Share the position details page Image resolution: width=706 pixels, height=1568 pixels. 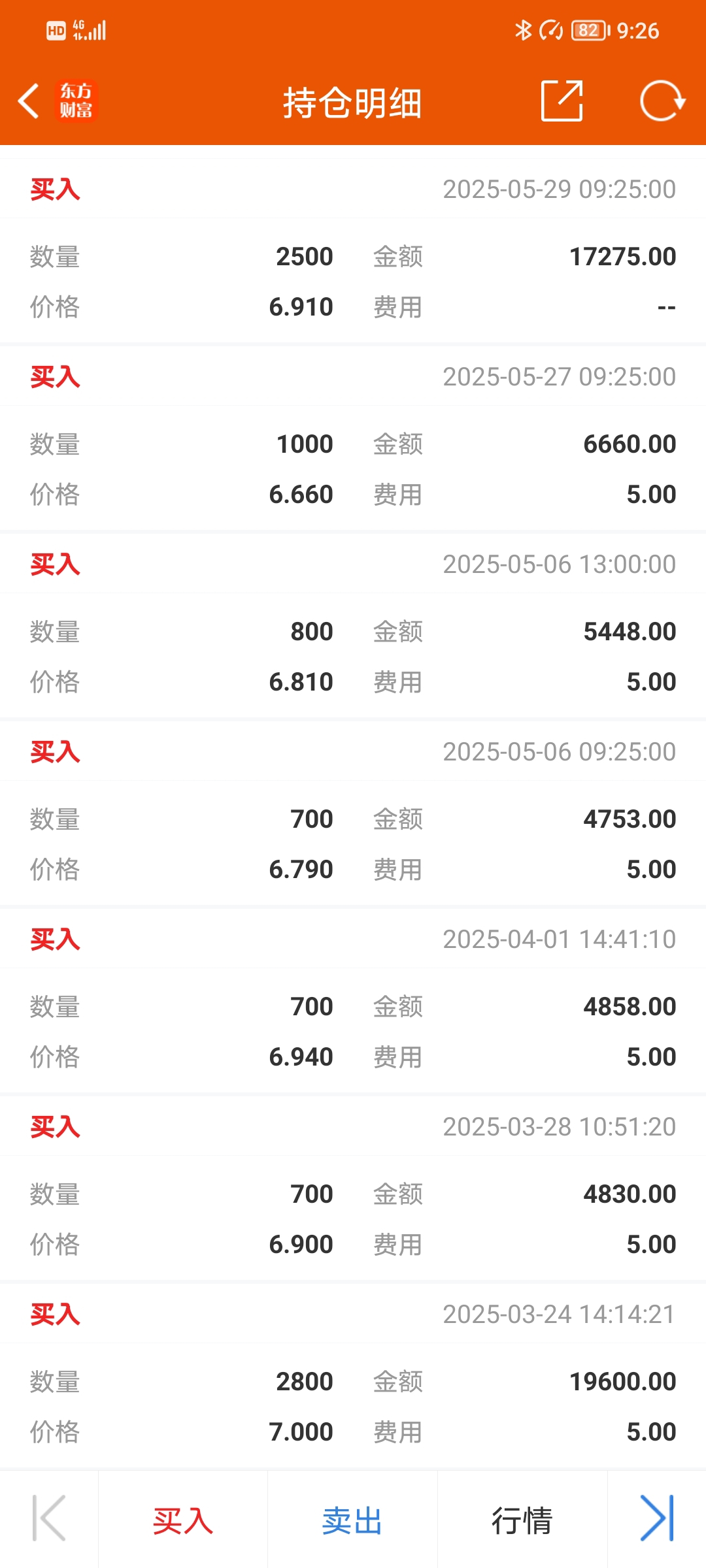pyautogui.click(x=562, y=101)
